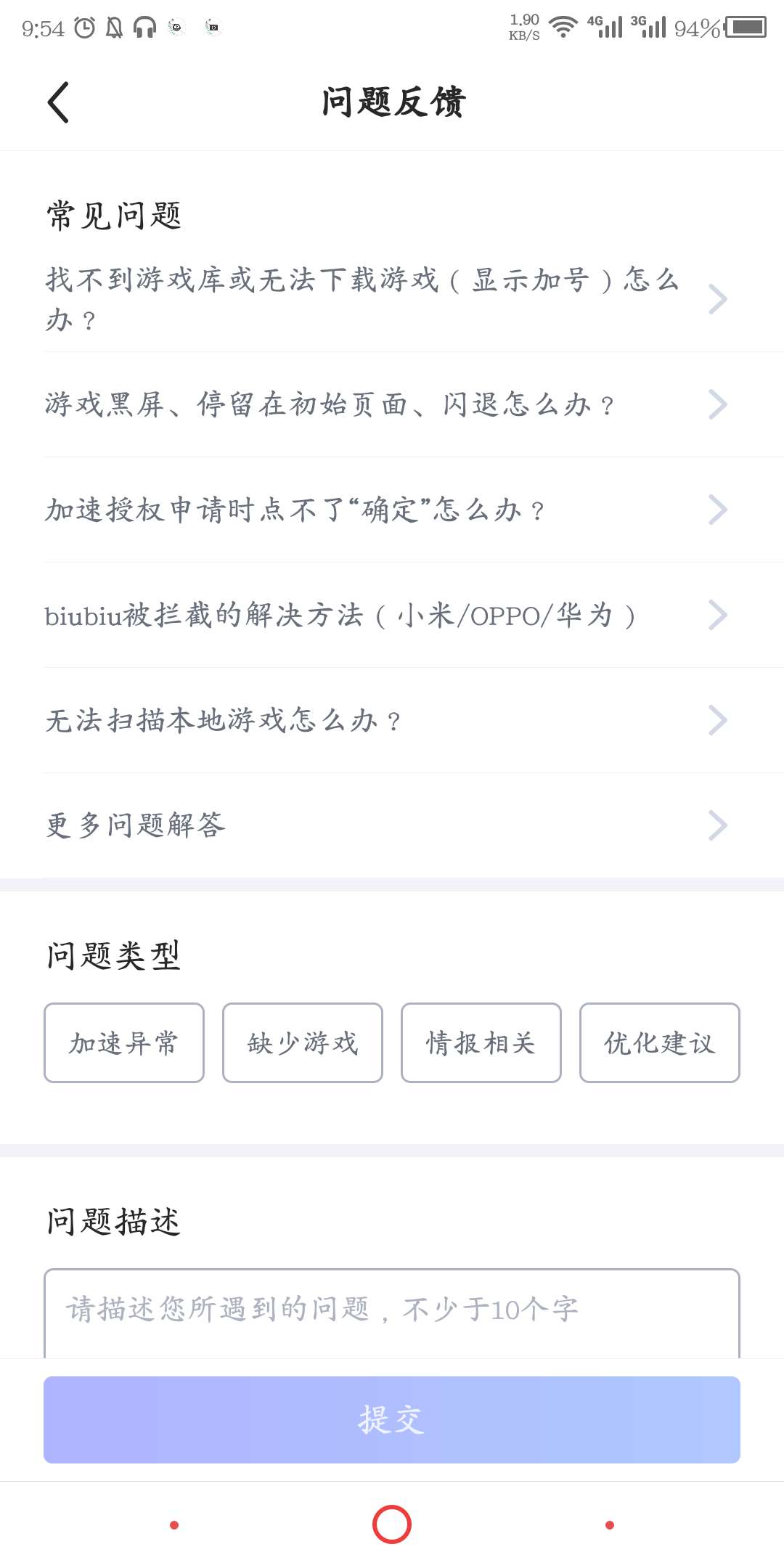Viewport: 784px width, 1568px height.
Task: Choose the 缺少游戏 problem type
Action: click(303, 1042)
